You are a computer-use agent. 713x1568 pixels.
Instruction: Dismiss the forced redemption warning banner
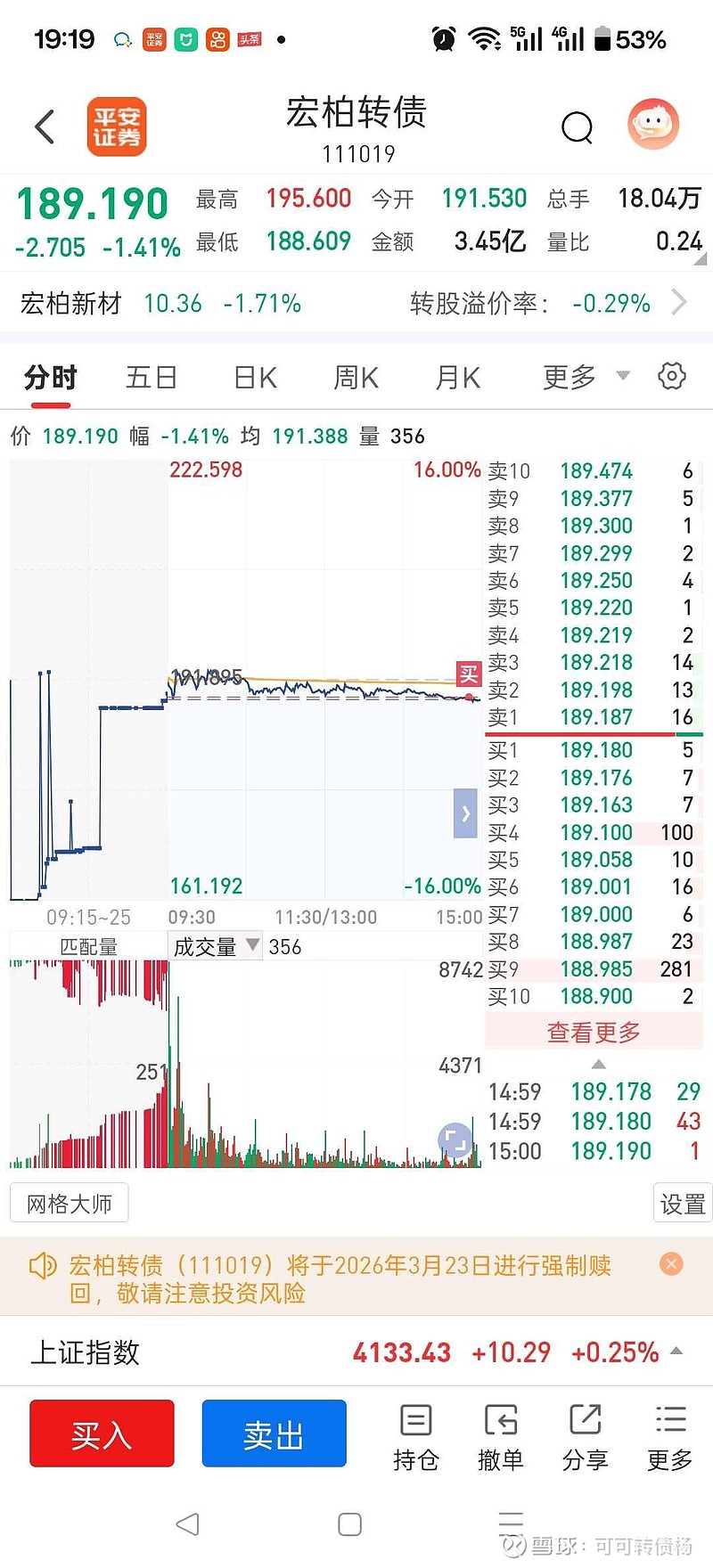670,1263
